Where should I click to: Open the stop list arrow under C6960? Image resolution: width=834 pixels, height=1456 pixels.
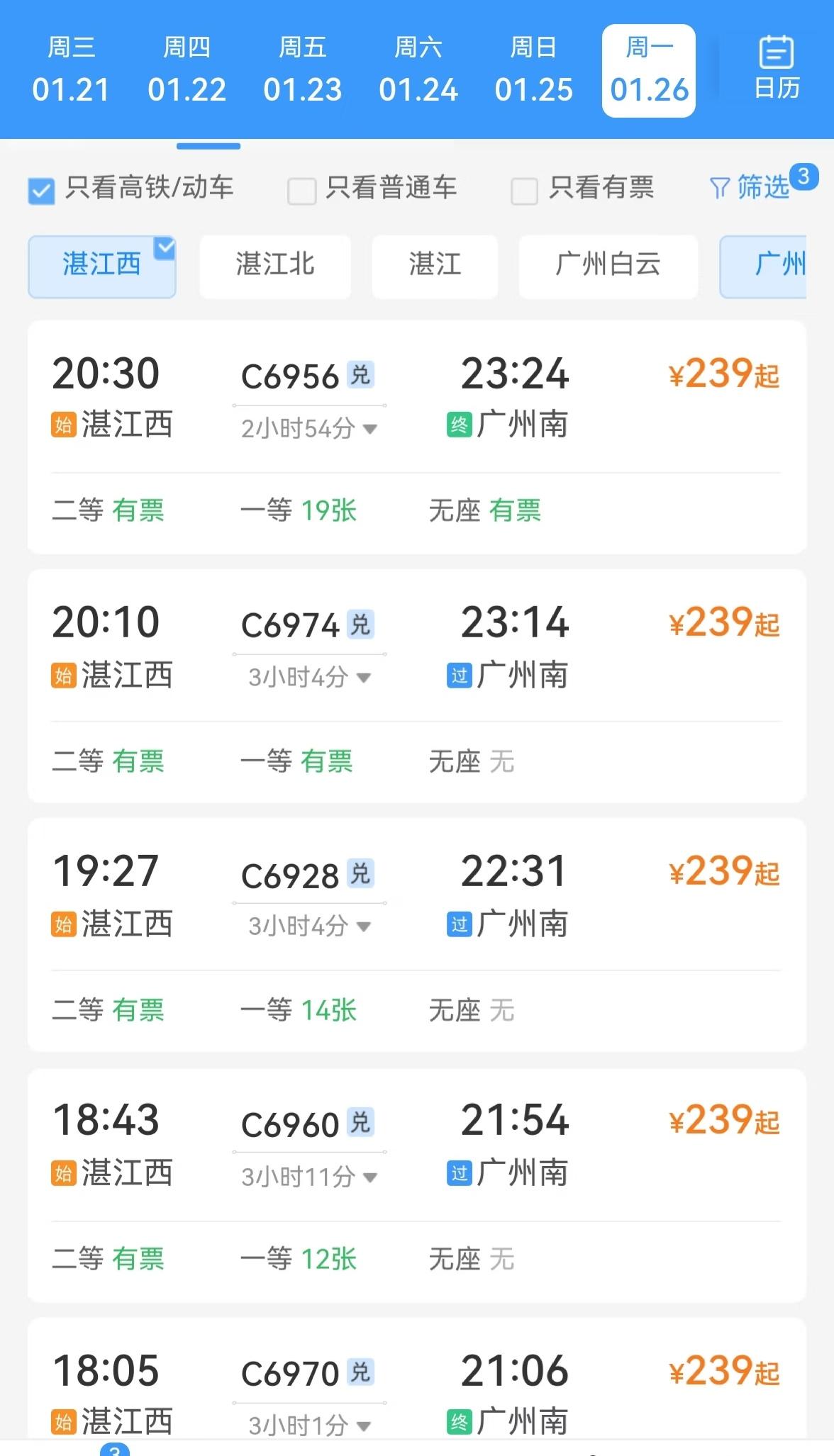point(369,1177)
